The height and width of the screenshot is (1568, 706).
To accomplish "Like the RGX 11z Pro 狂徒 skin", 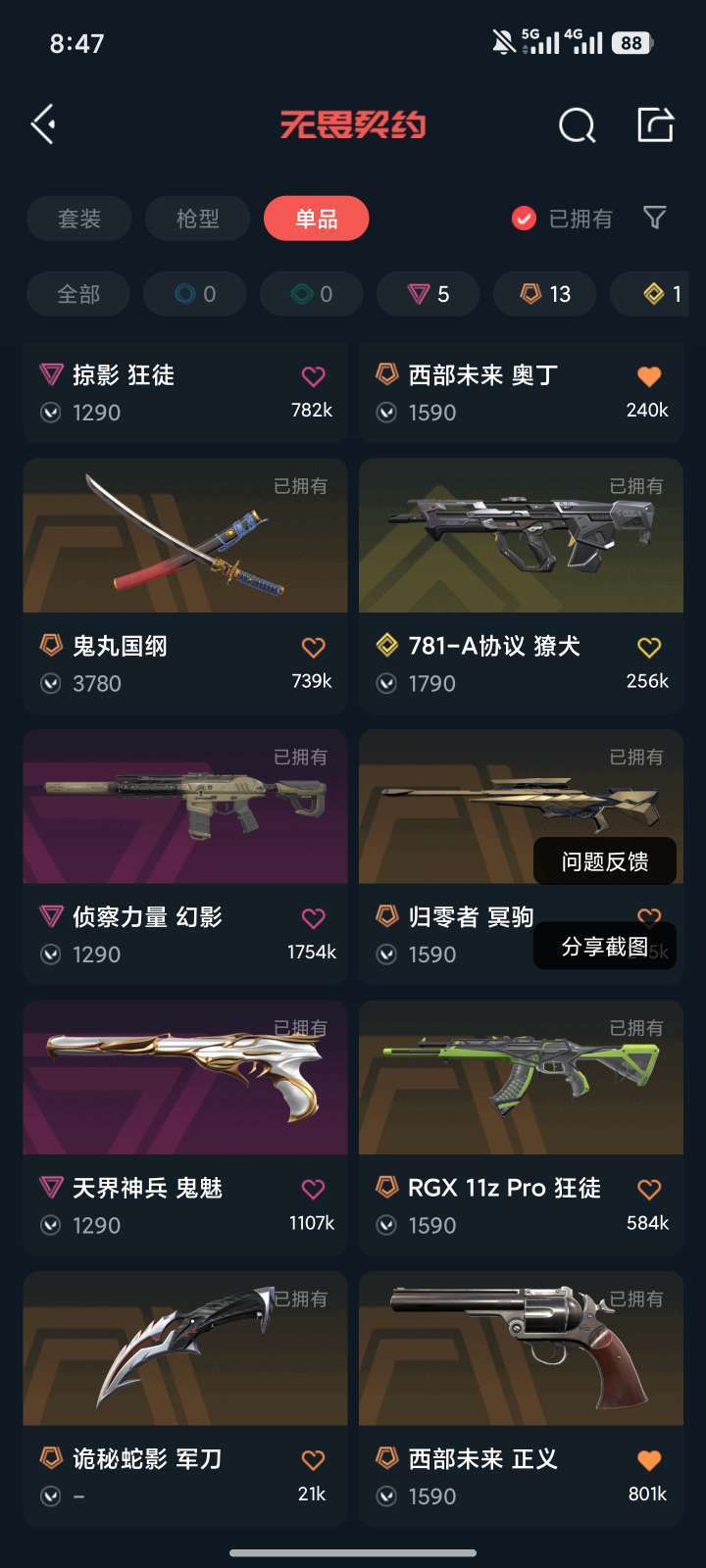I will (649, 1190).
